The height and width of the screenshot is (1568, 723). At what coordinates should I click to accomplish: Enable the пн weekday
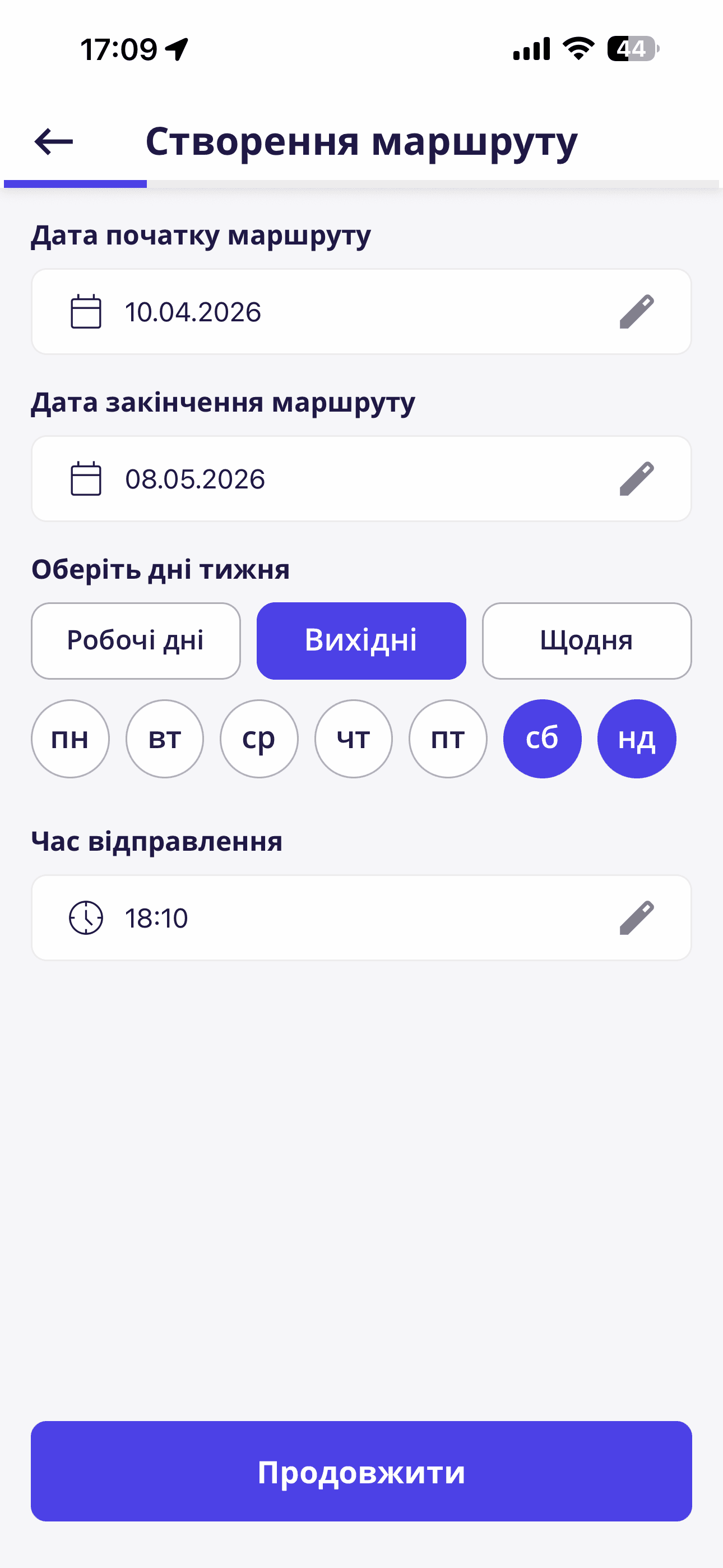click(70, 739)
